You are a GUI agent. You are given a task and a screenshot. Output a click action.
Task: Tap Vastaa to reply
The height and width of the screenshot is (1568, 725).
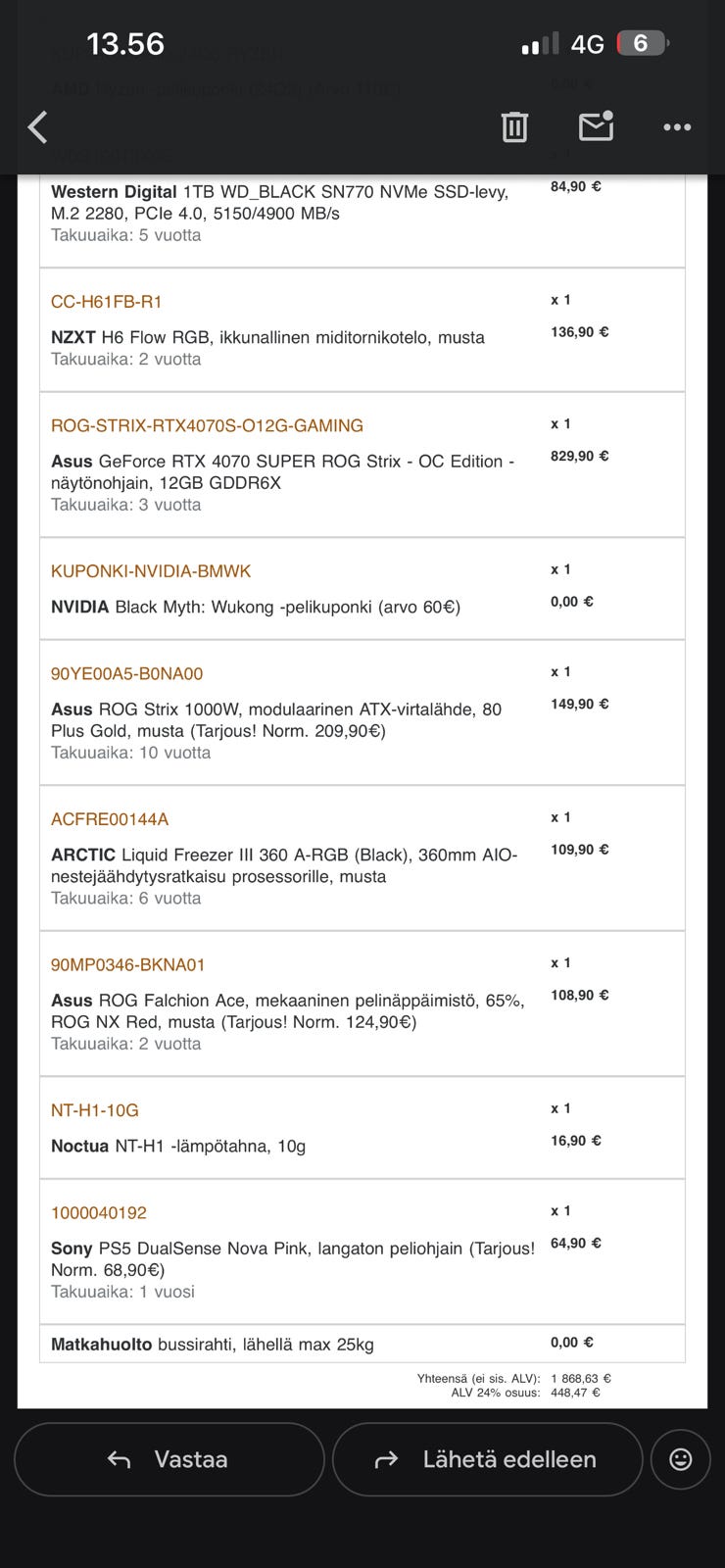pyautogui.click(x=169, y=1459)
